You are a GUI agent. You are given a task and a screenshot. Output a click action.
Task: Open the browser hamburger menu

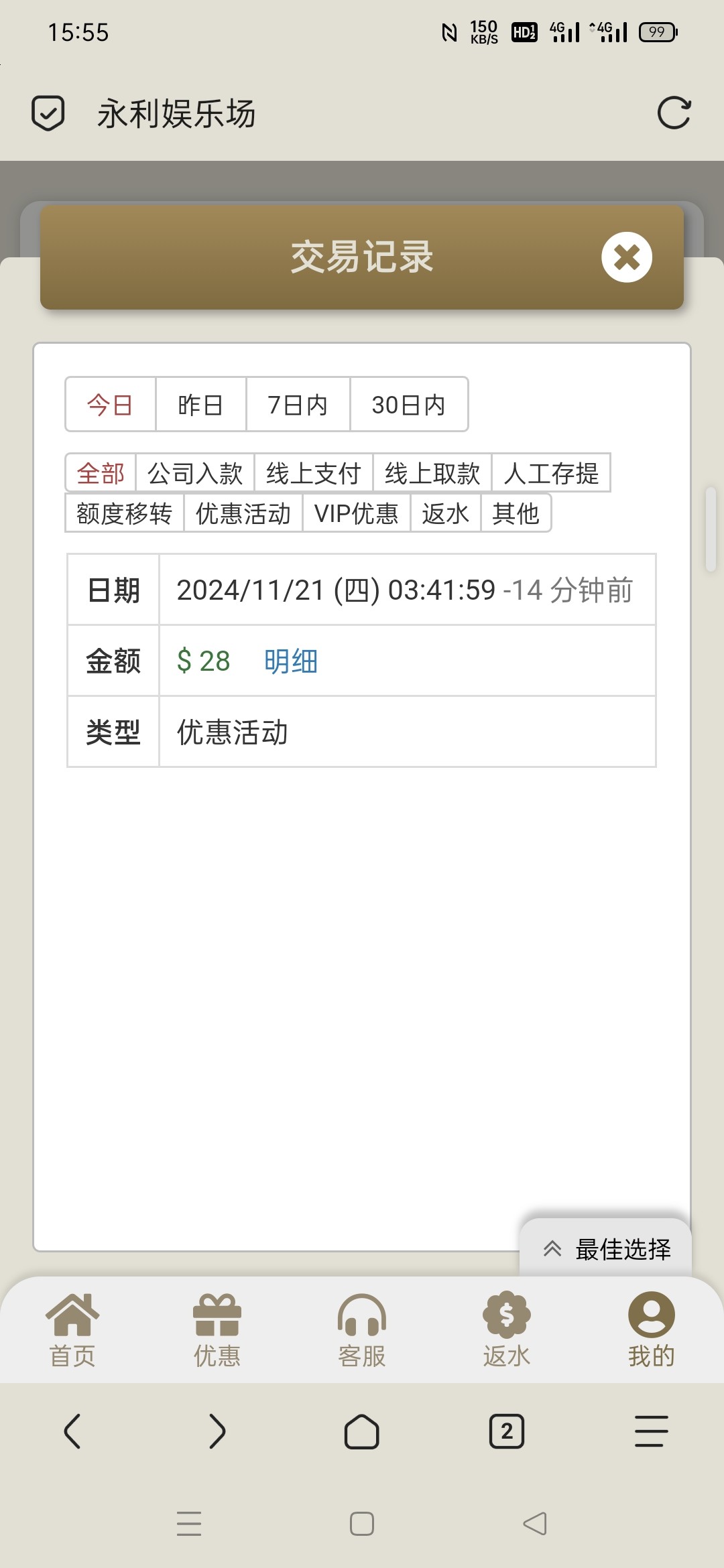tap(651, 1431)
